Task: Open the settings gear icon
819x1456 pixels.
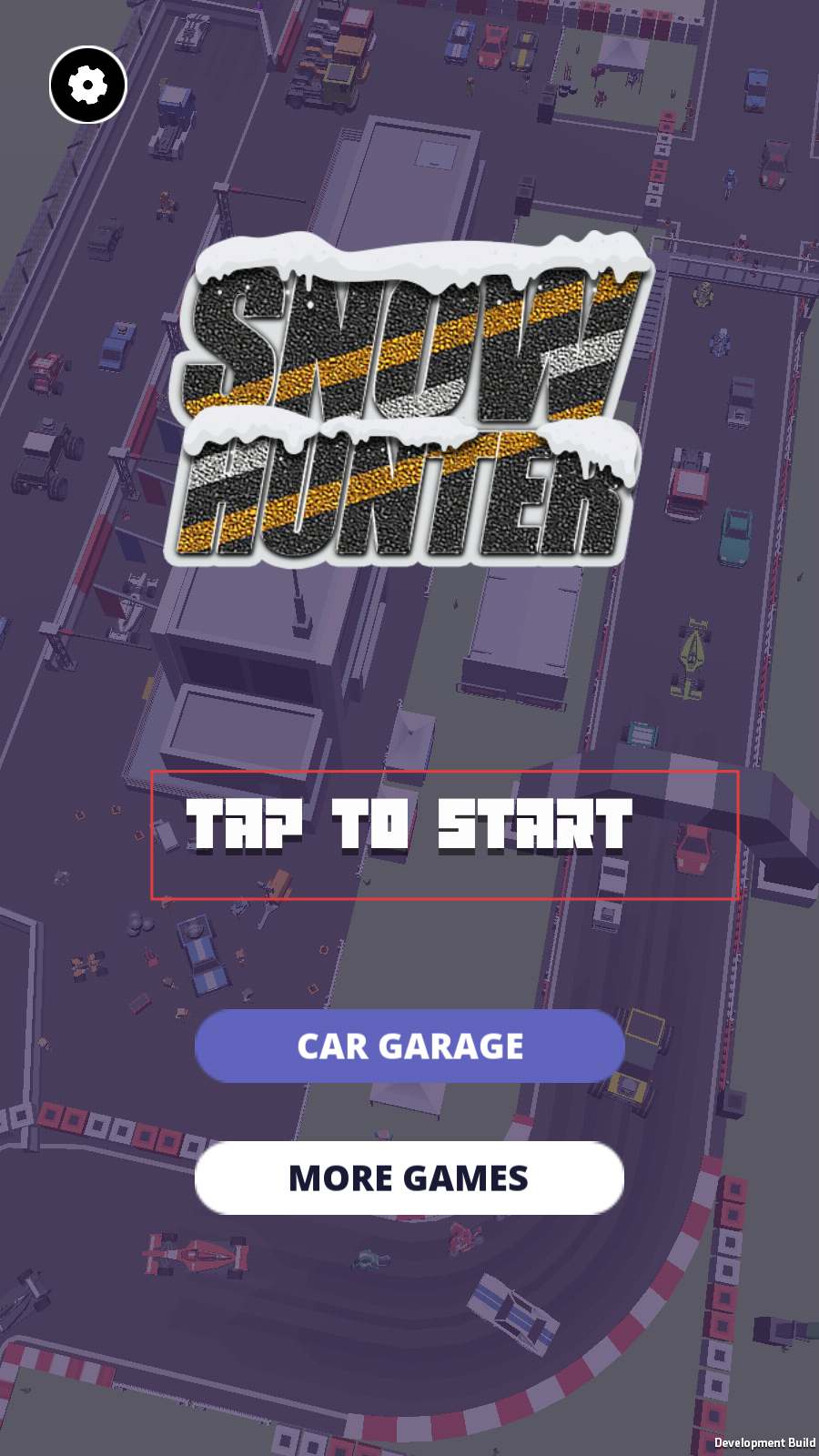Action: pyautogui.click(x=87, y=85)
